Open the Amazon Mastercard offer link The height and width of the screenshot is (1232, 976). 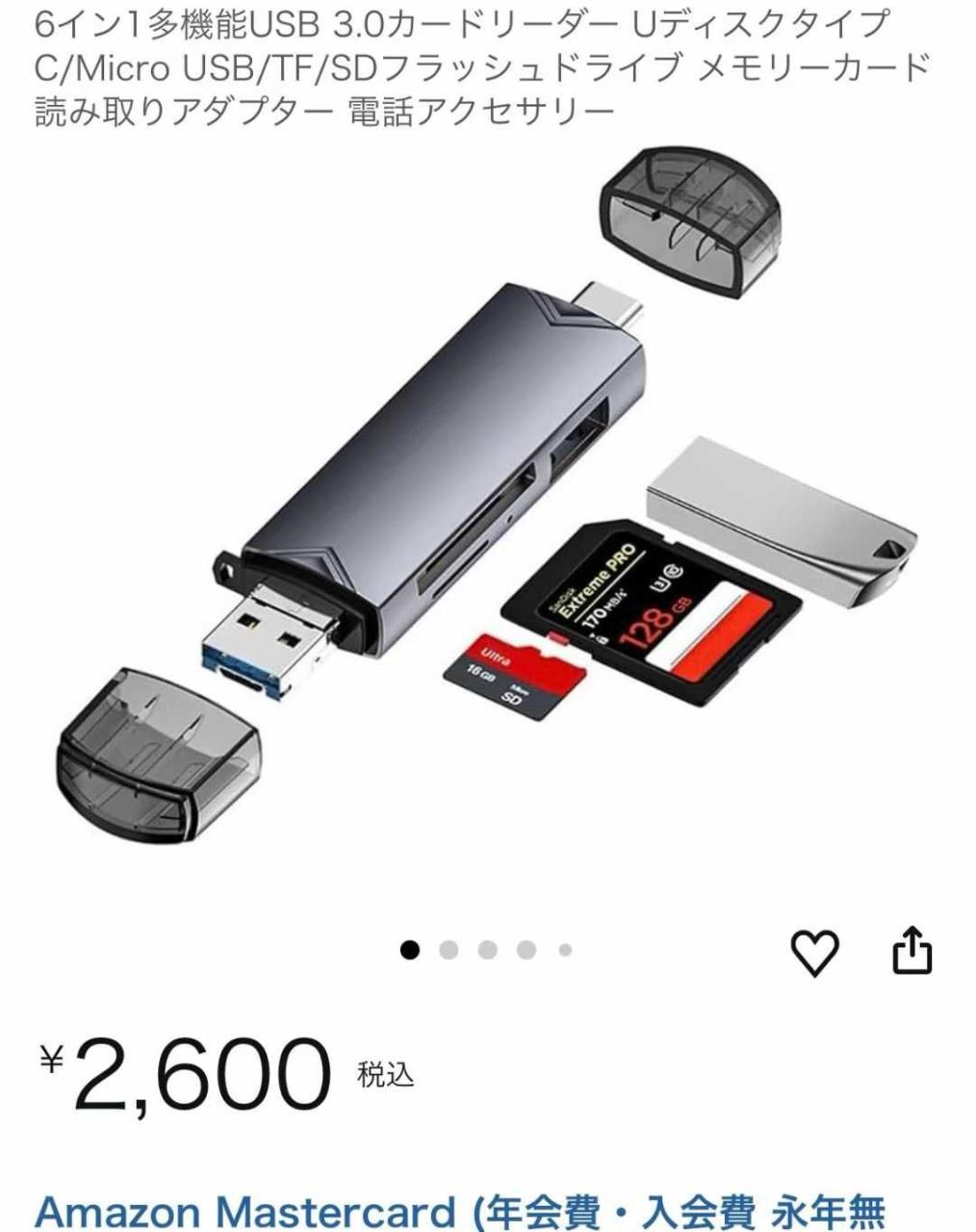[459, 1211]
